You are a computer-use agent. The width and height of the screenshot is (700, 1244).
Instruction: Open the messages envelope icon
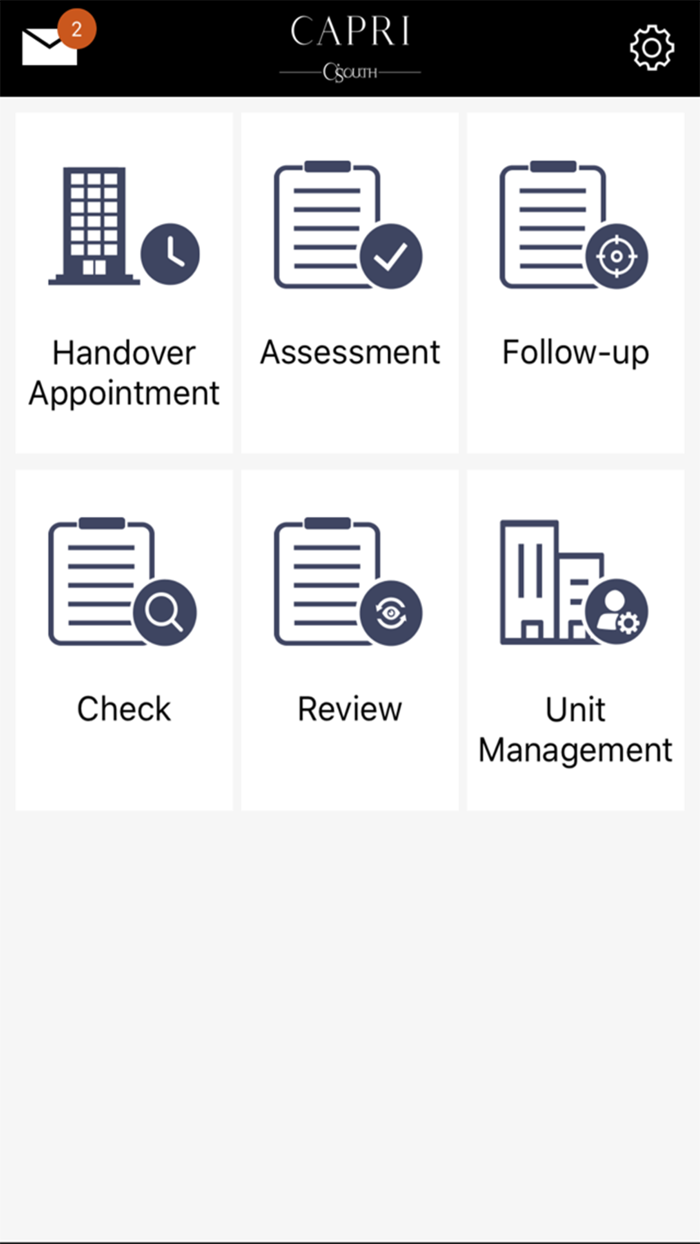(x=50, y=46)
